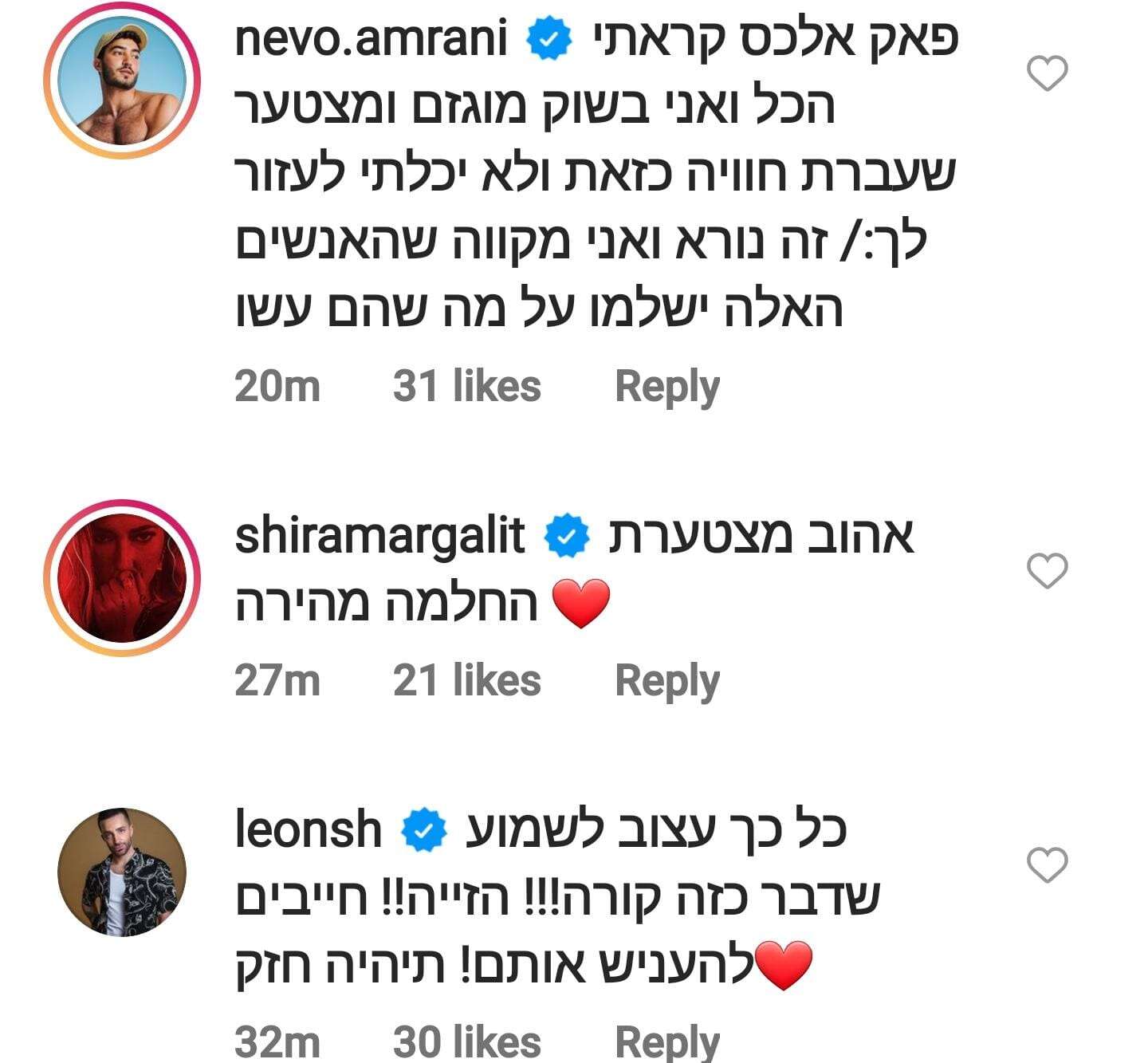This screenshot has height=1063, width=1148.
Task: Like shiramargalit's comment
Action: 1047,571
